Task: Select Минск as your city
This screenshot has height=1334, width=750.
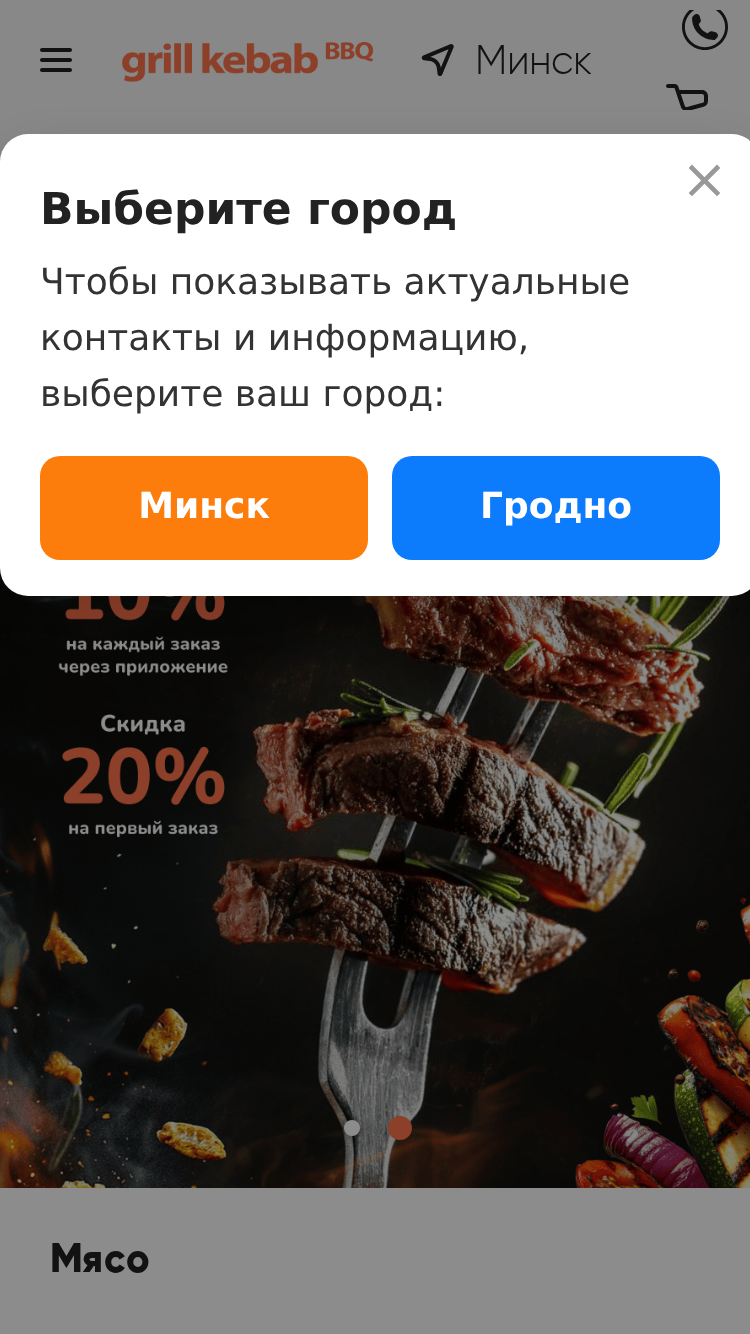Action: (x=204, y=508)
